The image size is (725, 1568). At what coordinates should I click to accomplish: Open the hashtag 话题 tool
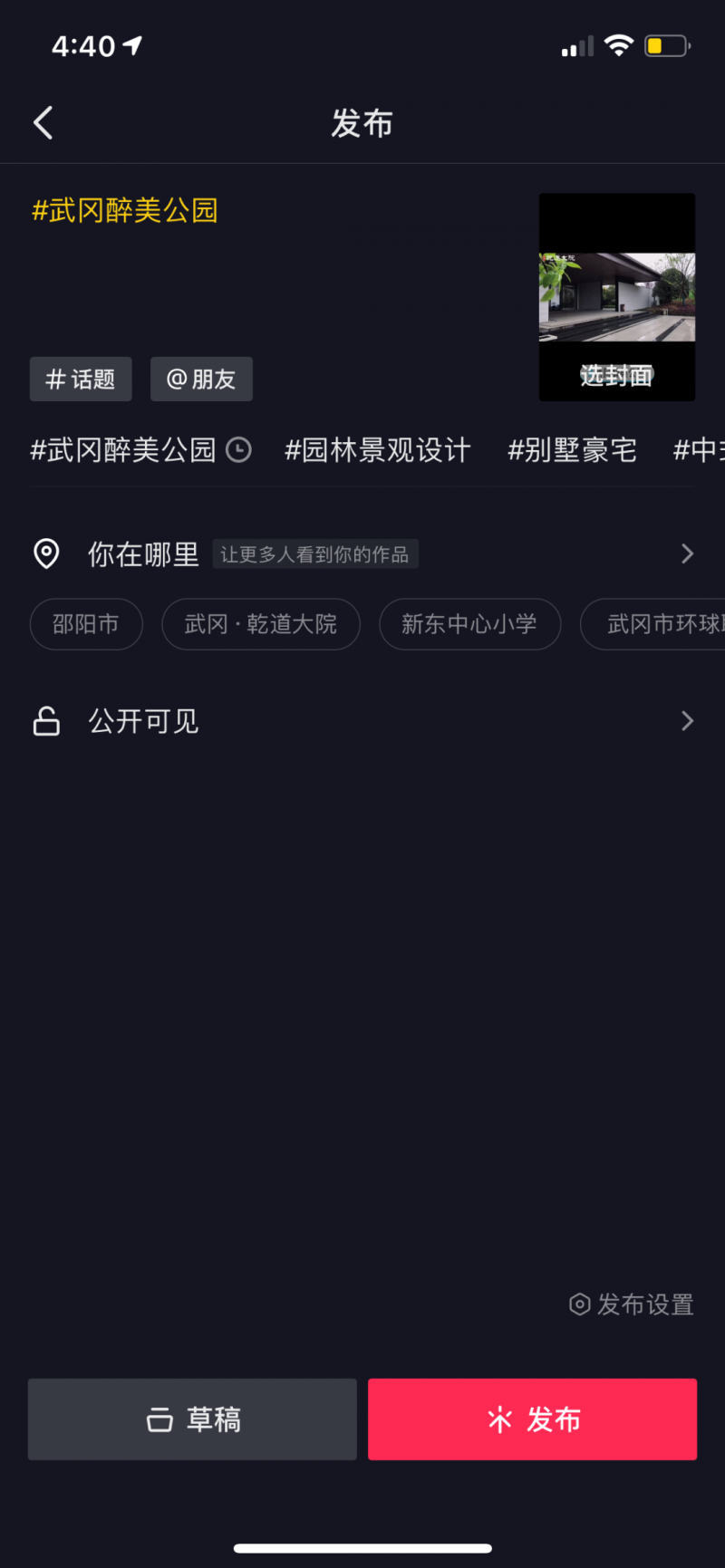click(81, 379)
